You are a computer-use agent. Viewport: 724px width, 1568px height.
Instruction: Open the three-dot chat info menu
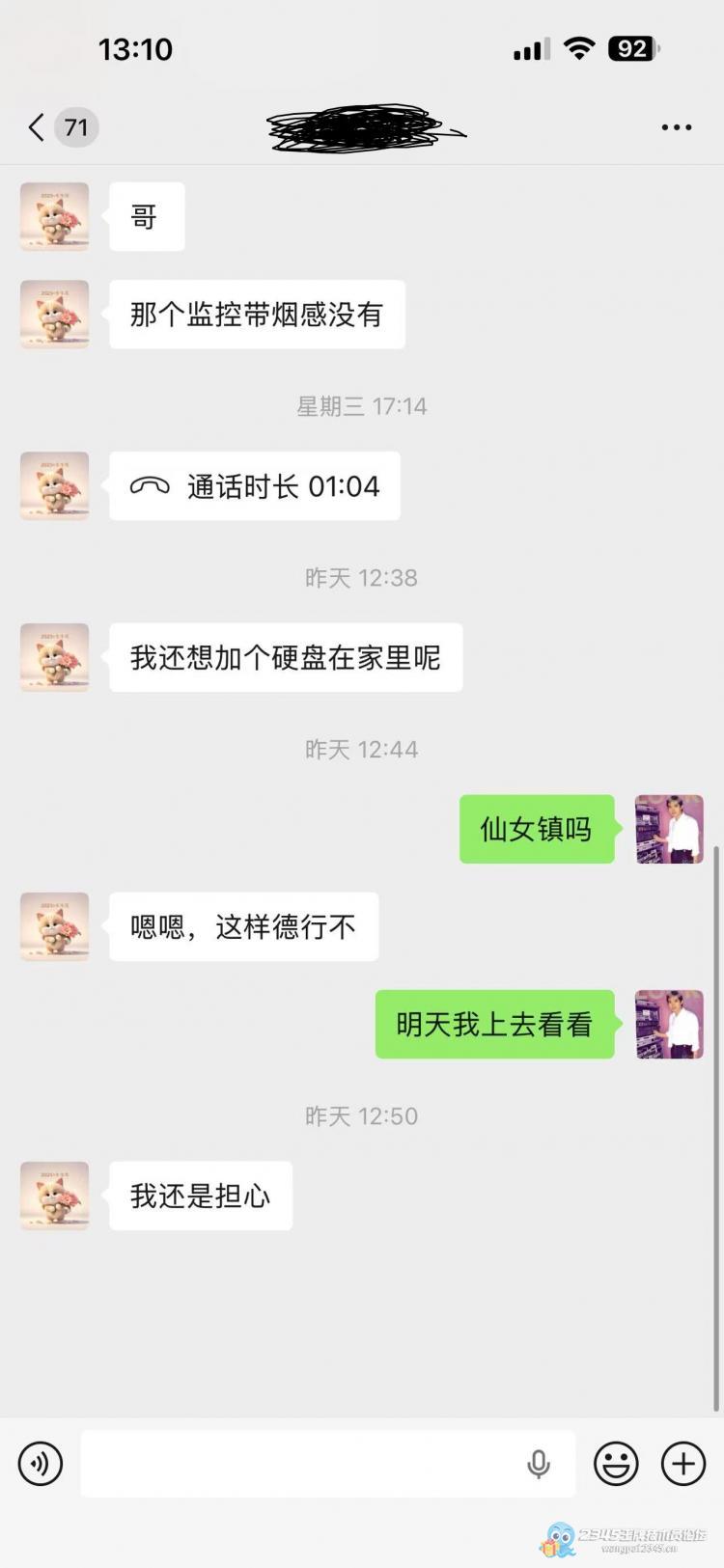click(x=676, y=127)
